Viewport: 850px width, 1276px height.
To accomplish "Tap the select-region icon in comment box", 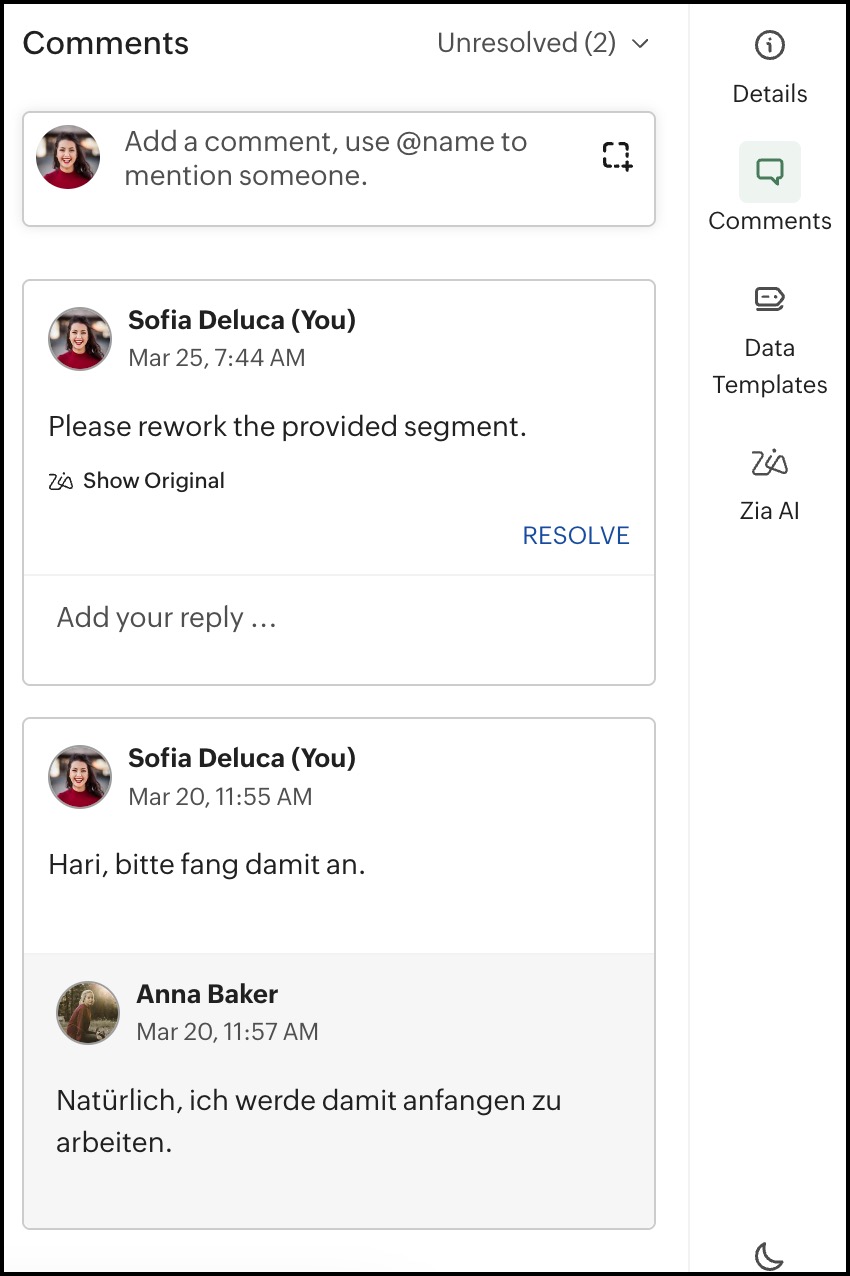I will click(617, 156).
